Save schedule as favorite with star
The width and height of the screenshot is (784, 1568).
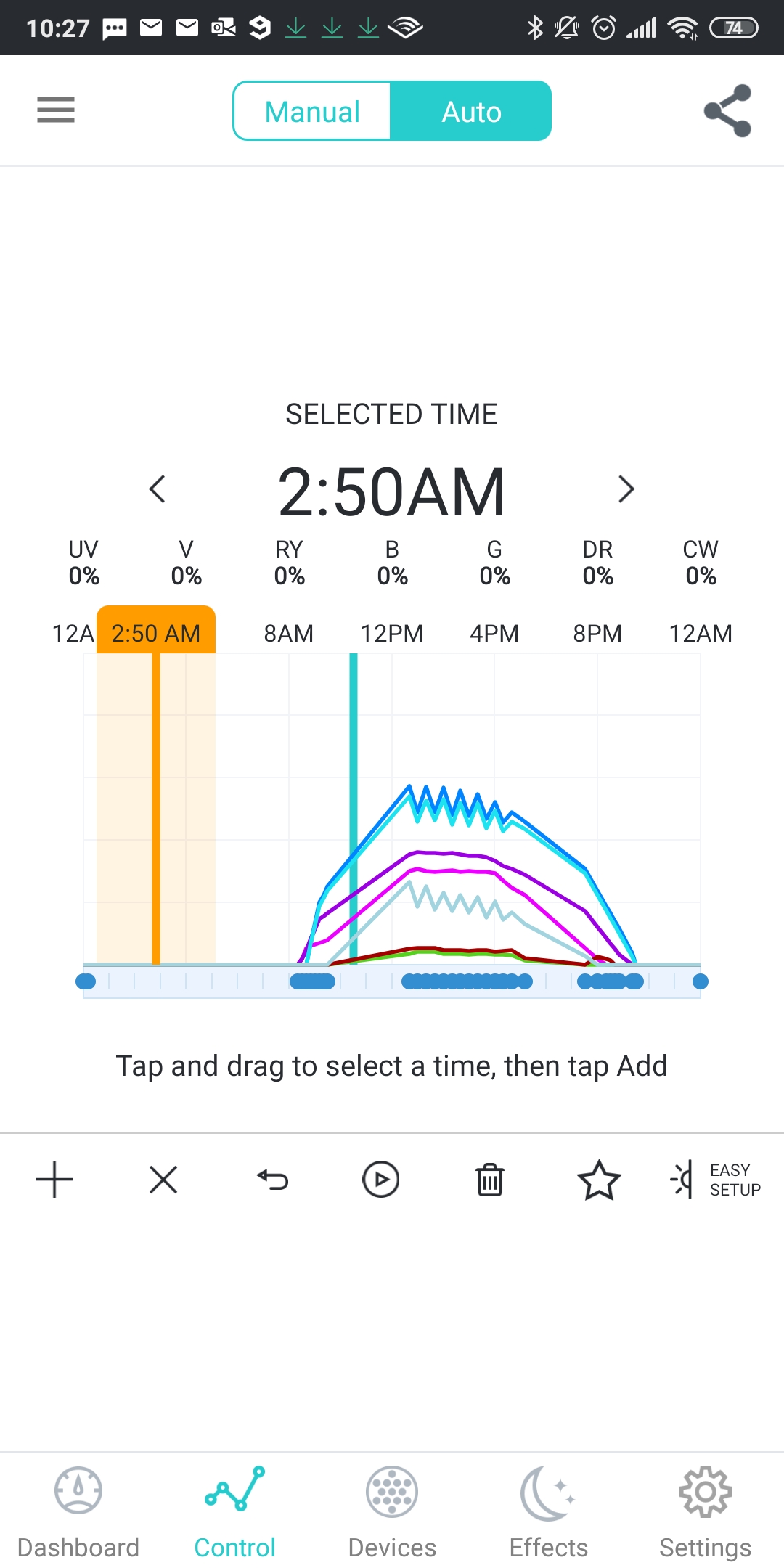click(599, 1180)
